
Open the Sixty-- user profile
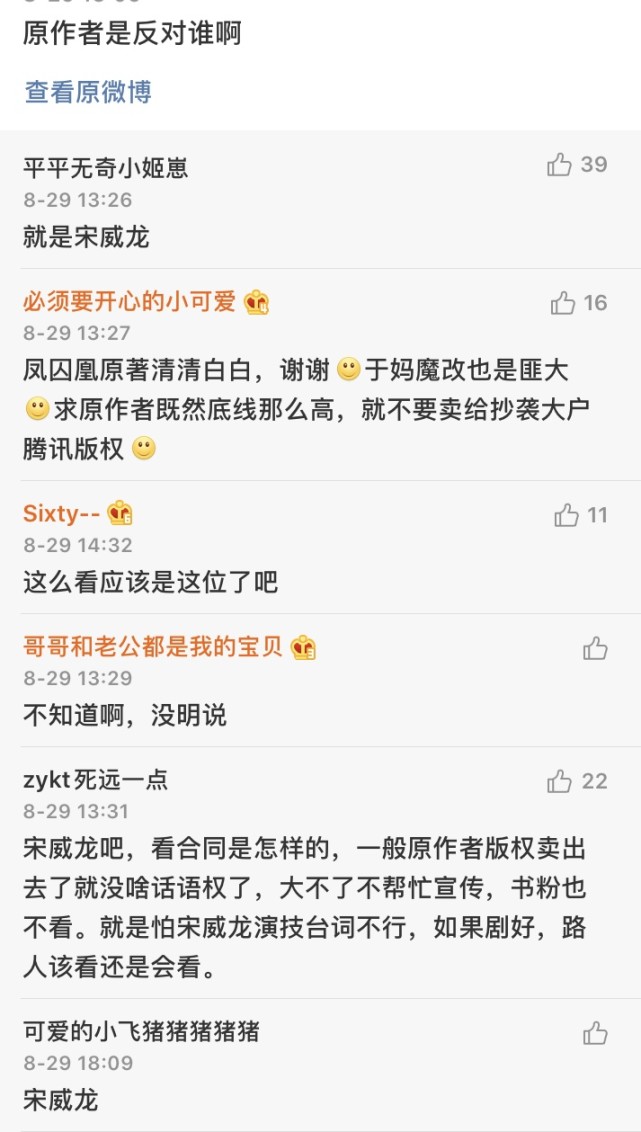coord(62,514)
